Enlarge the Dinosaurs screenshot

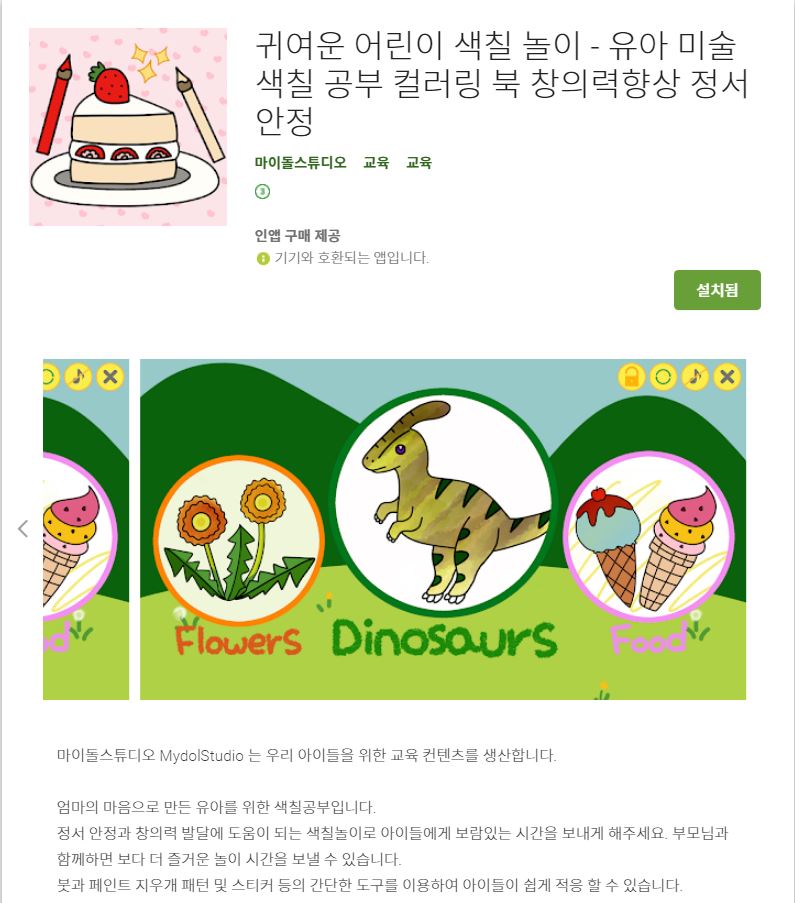tap(442, 529)
